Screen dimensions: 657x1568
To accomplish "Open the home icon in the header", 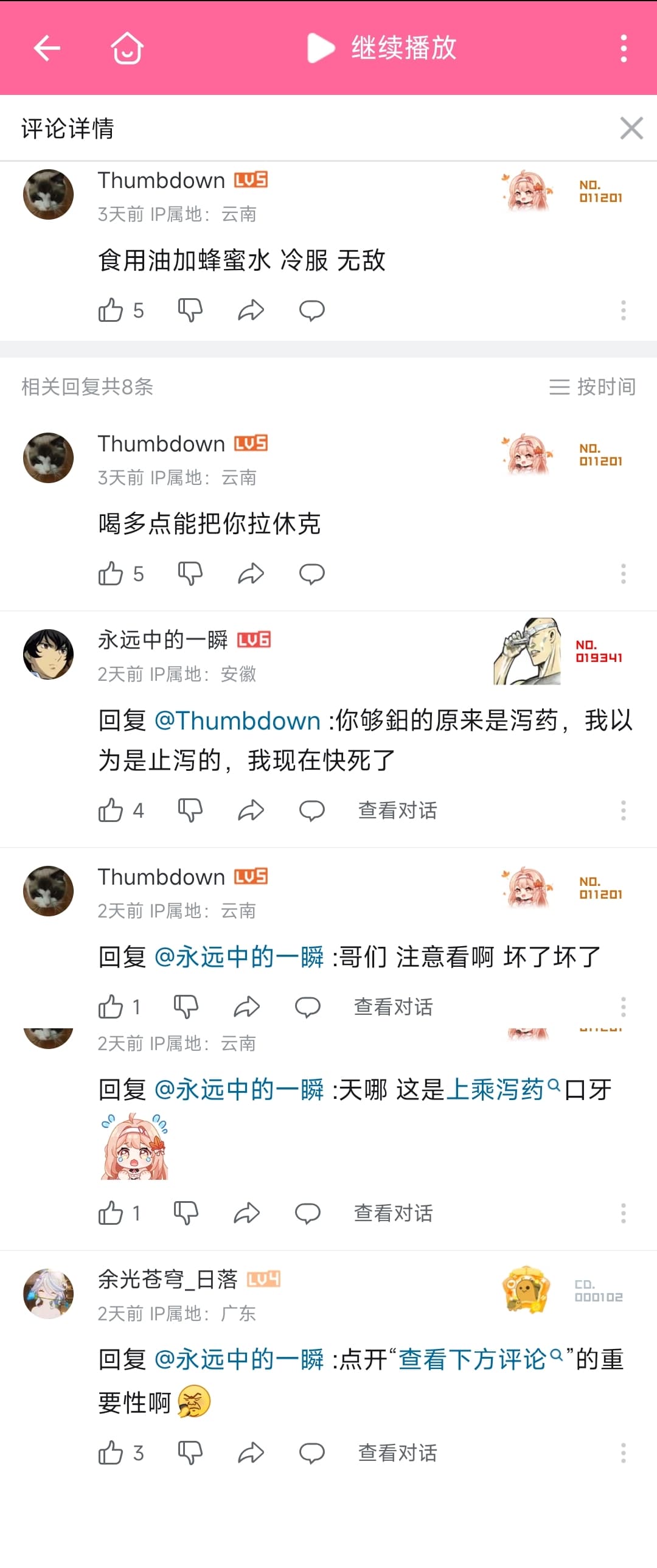I will (127, 48).
